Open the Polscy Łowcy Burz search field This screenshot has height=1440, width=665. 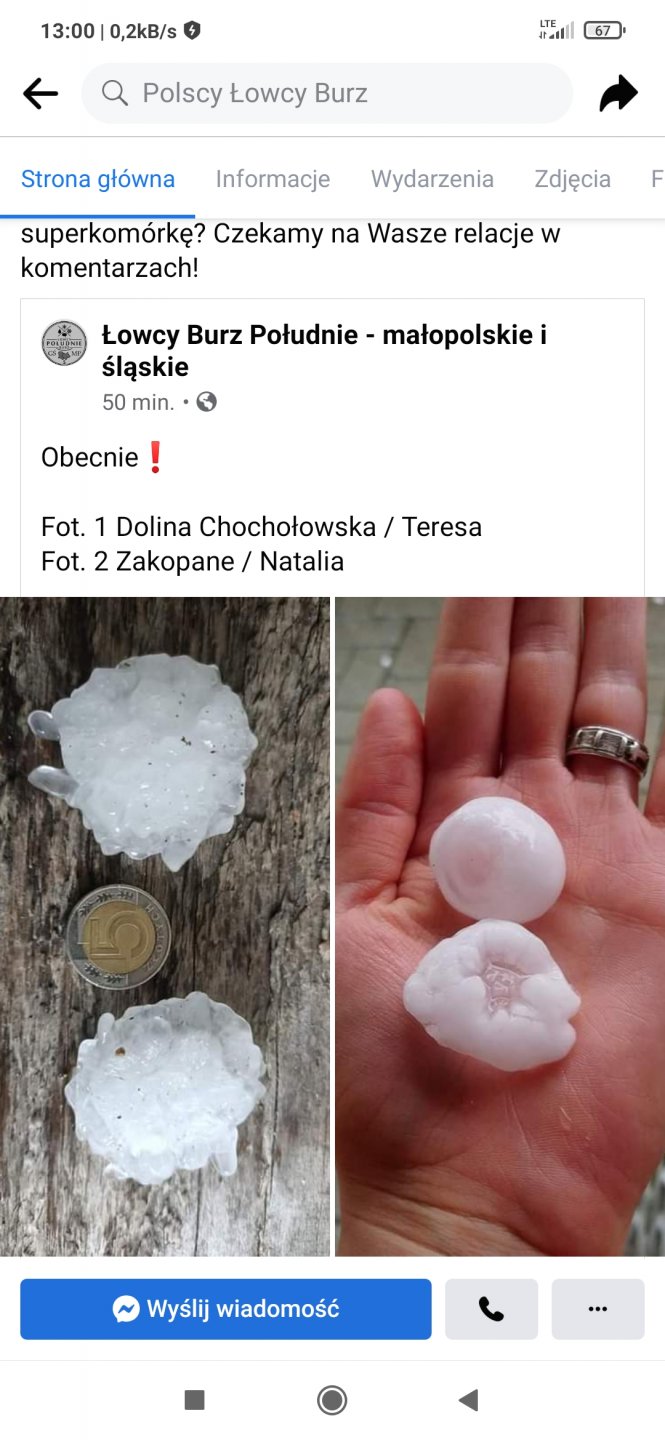(x=326, y=94)
